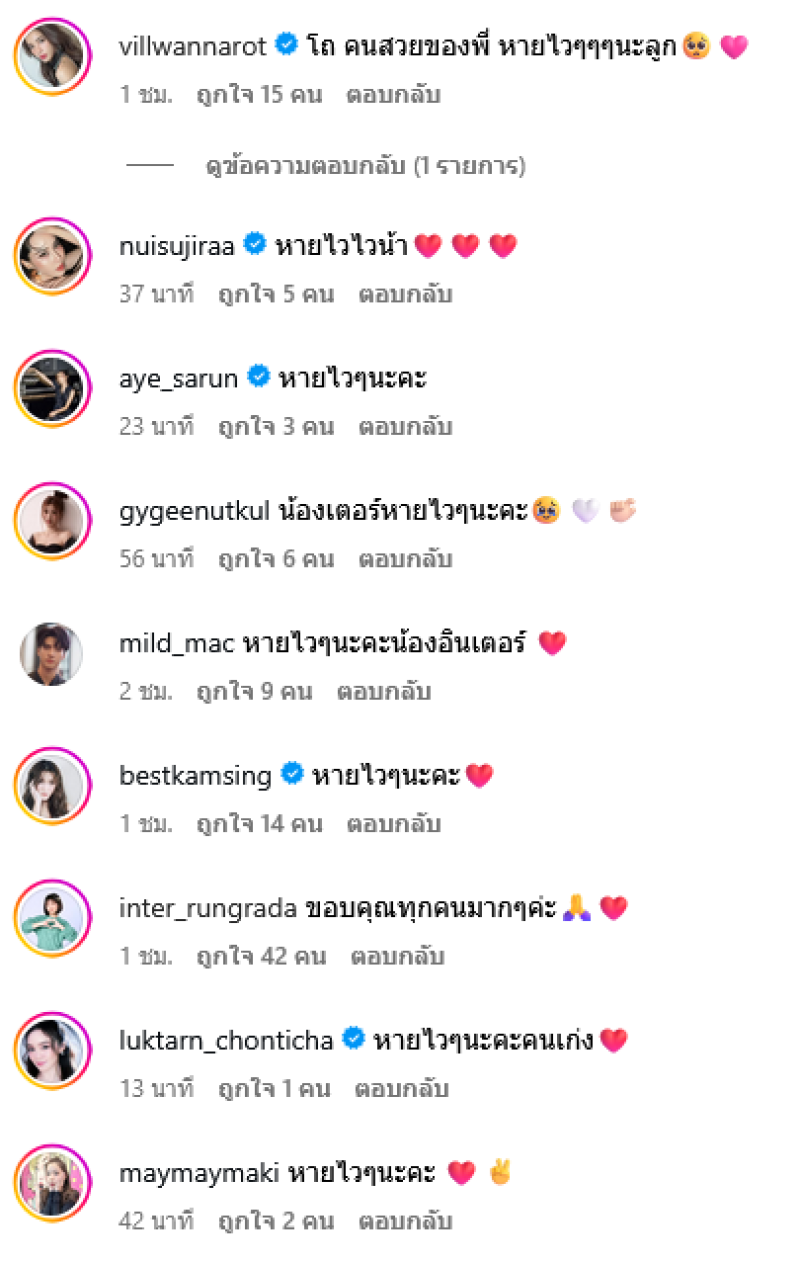Open mild_mac's profile avatar
Viewport: 800px width, 1263px height.
52,653
